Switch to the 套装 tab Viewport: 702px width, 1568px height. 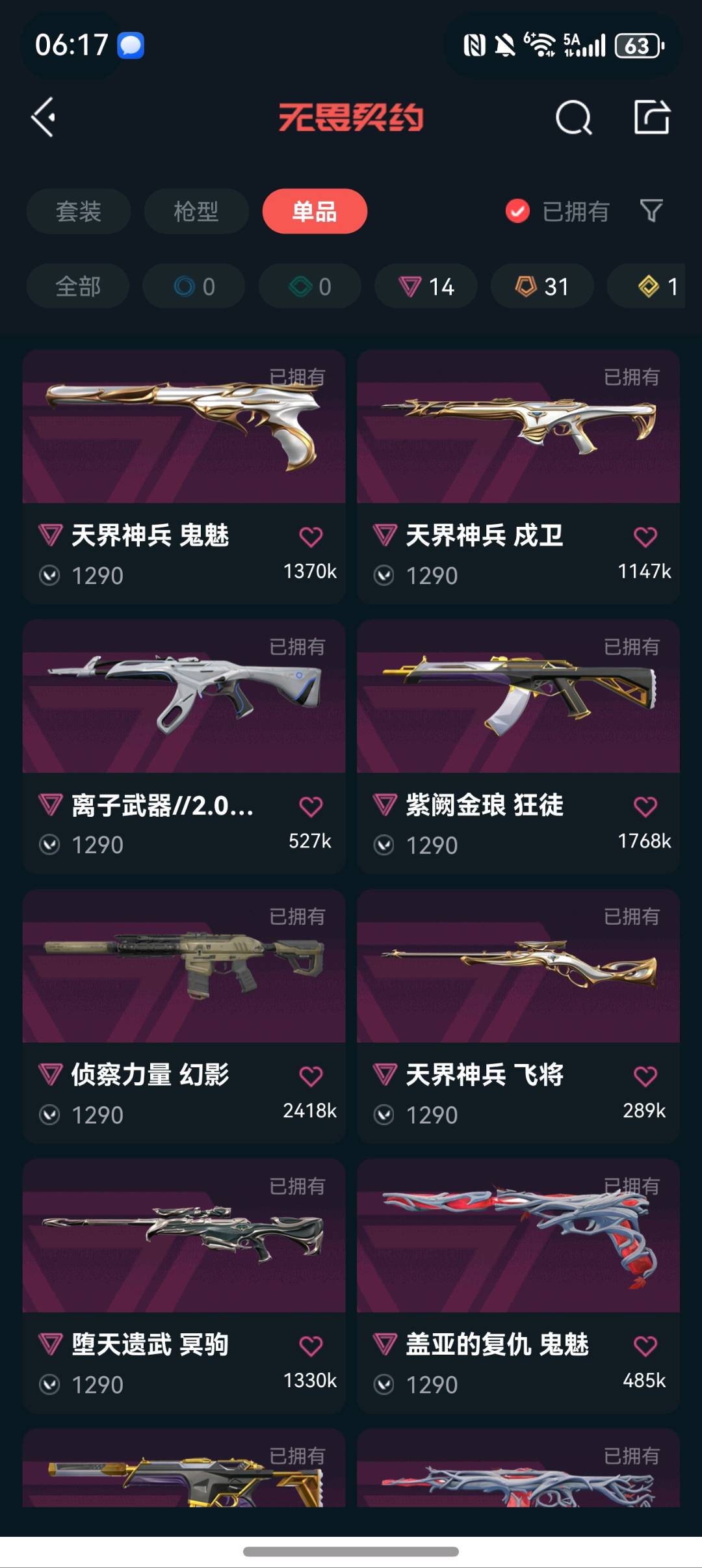point(79,211)
